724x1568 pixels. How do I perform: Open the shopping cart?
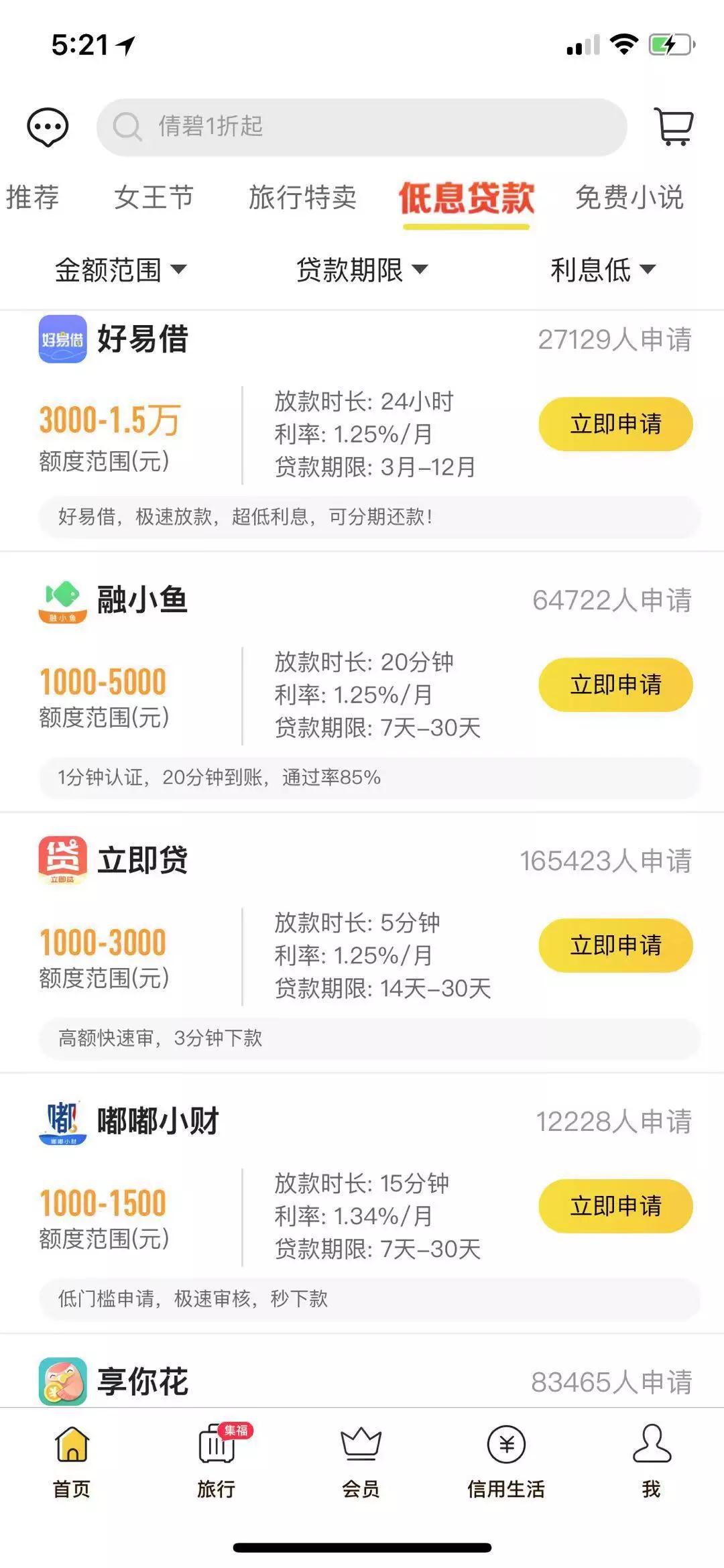click(674, 127)
